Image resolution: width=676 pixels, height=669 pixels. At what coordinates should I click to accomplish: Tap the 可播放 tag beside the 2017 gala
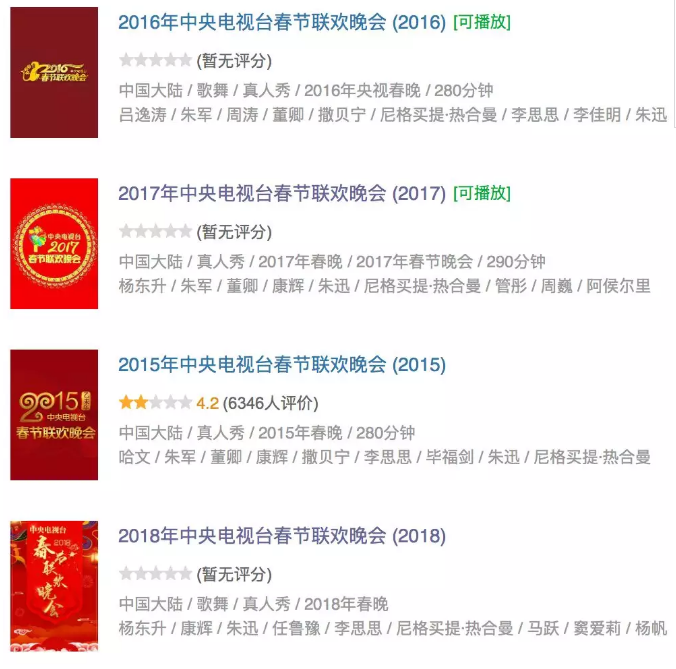482,193
